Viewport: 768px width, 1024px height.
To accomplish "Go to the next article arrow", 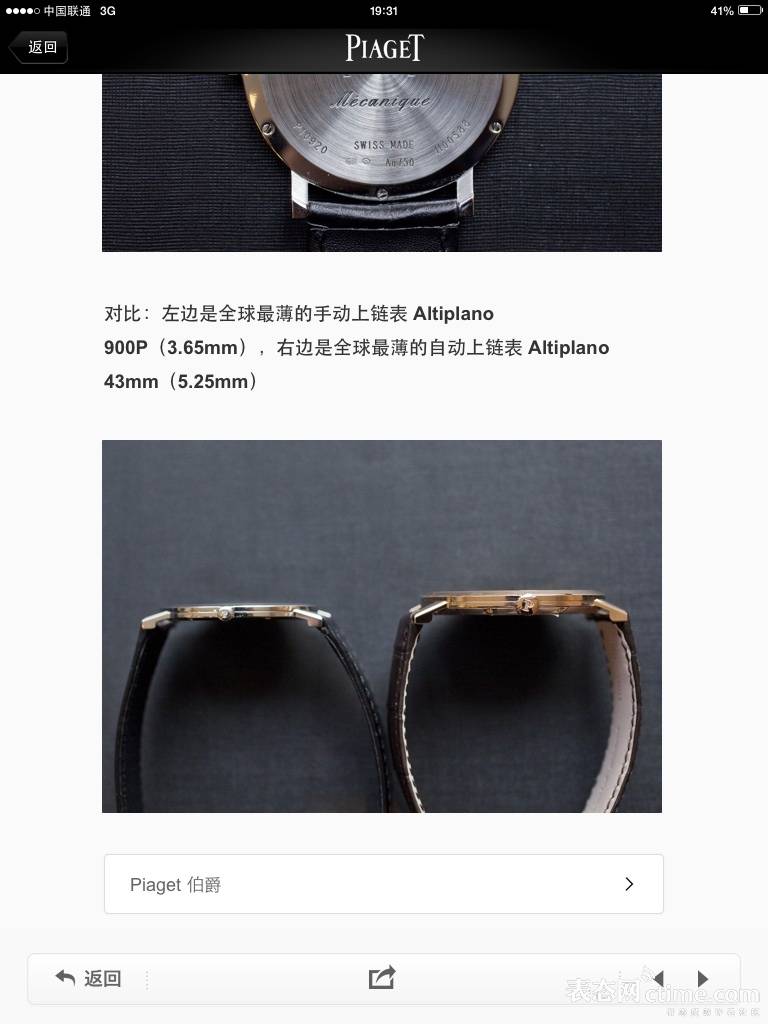I will 703,978.
